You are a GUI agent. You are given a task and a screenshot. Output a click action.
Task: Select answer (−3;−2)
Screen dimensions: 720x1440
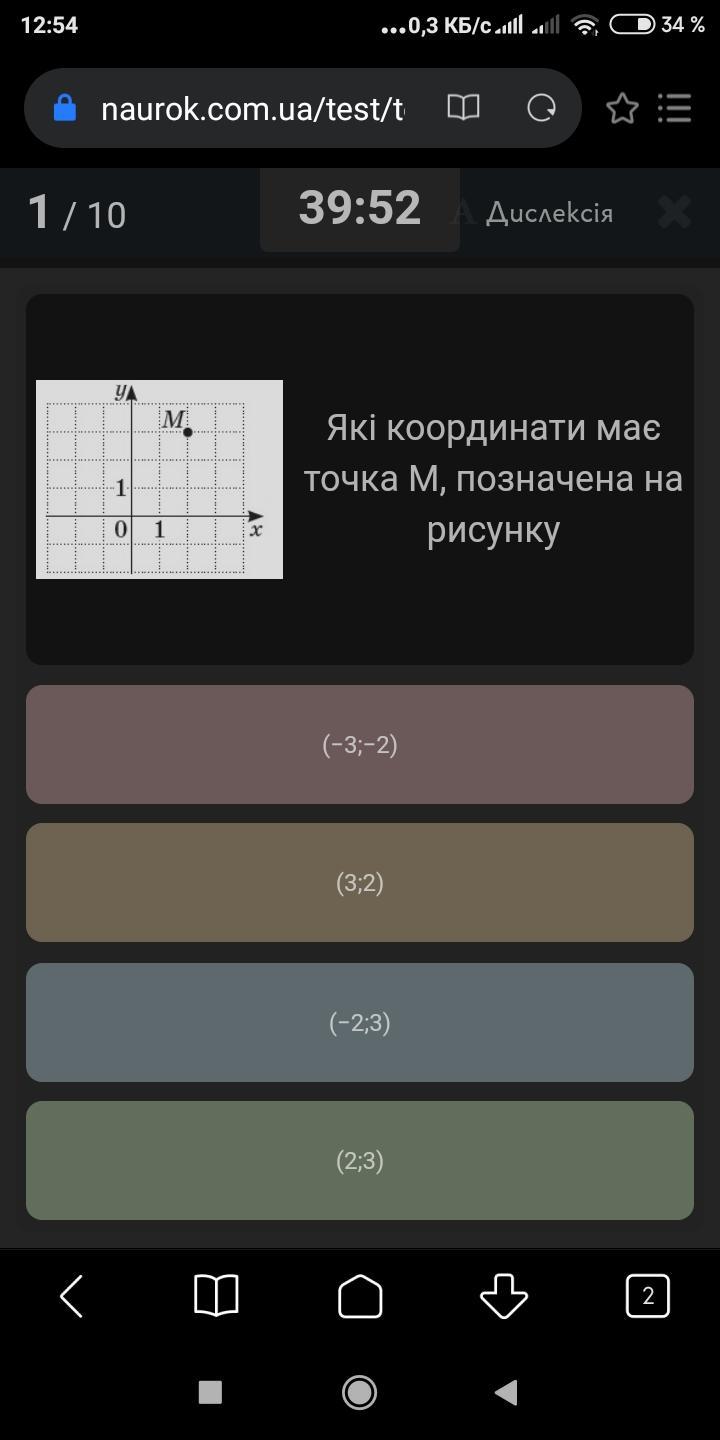(x=359, y=745)
